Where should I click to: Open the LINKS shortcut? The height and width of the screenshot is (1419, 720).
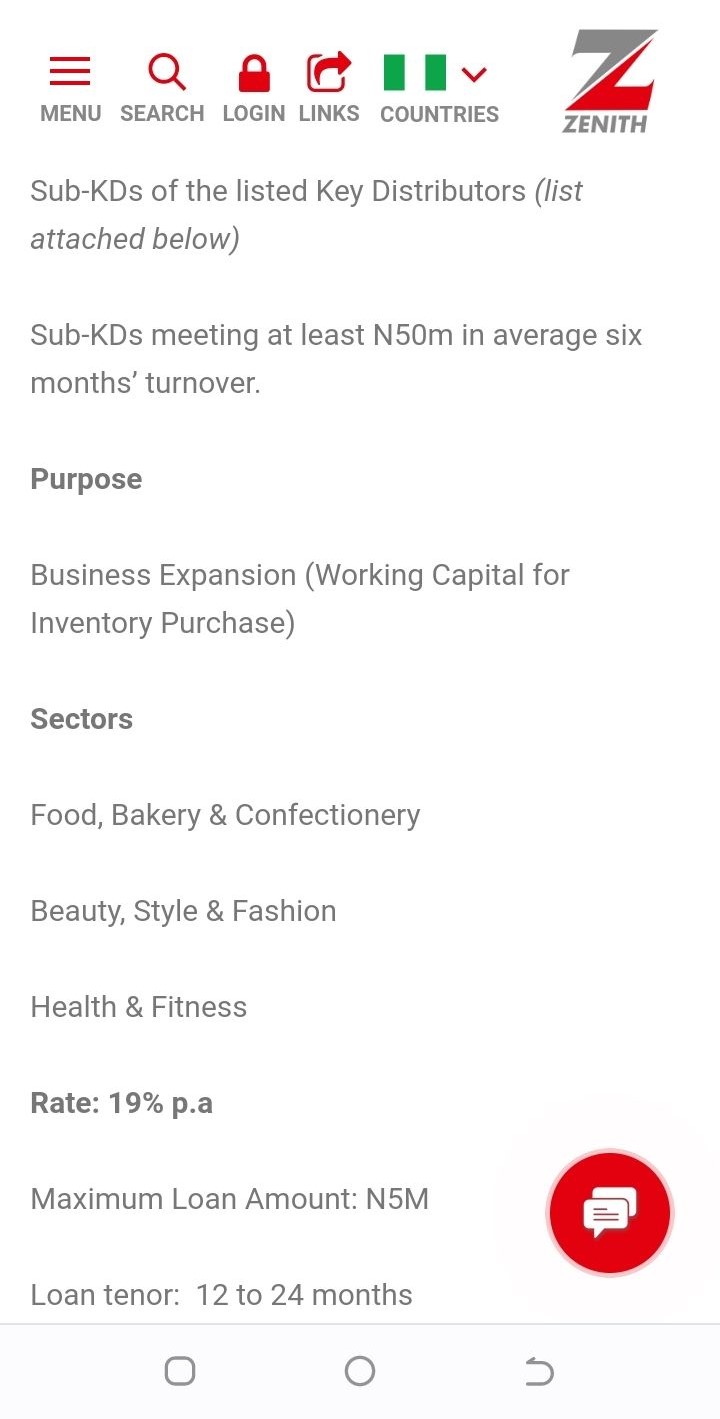point(329,88)
